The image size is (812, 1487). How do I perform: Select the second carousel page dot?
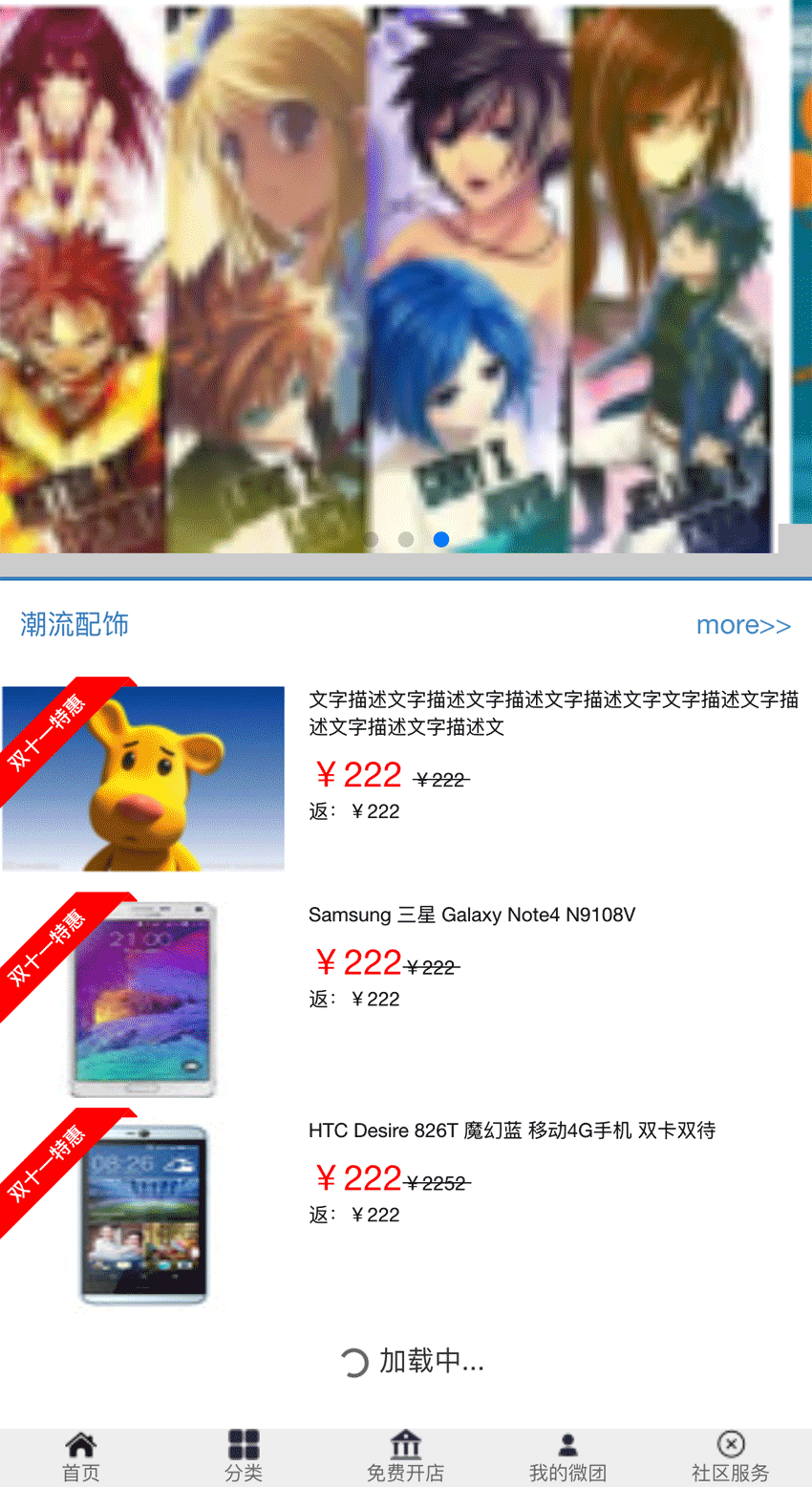pyautogui.click(x=406, y=540)
